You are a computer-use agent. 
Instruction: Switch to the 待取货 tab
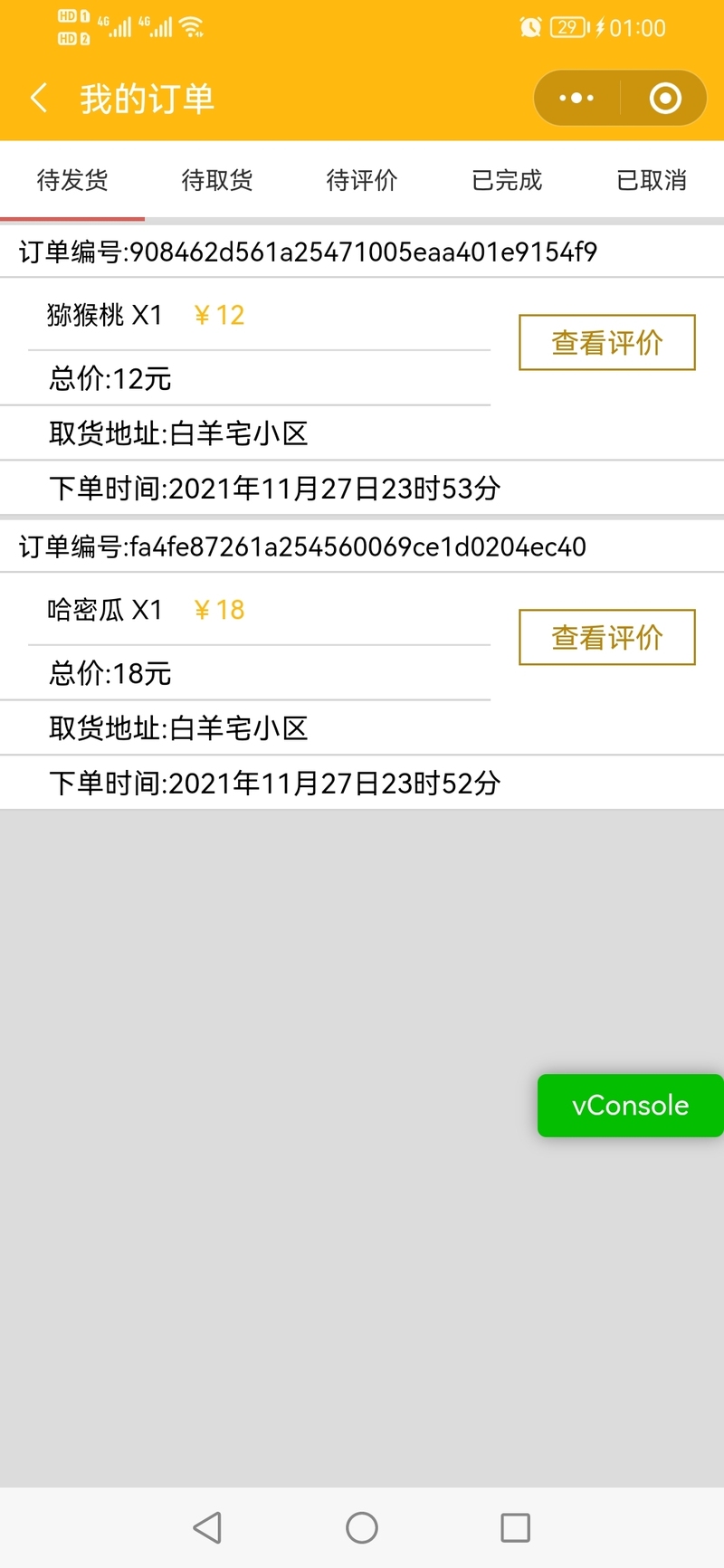pos(217,180)
